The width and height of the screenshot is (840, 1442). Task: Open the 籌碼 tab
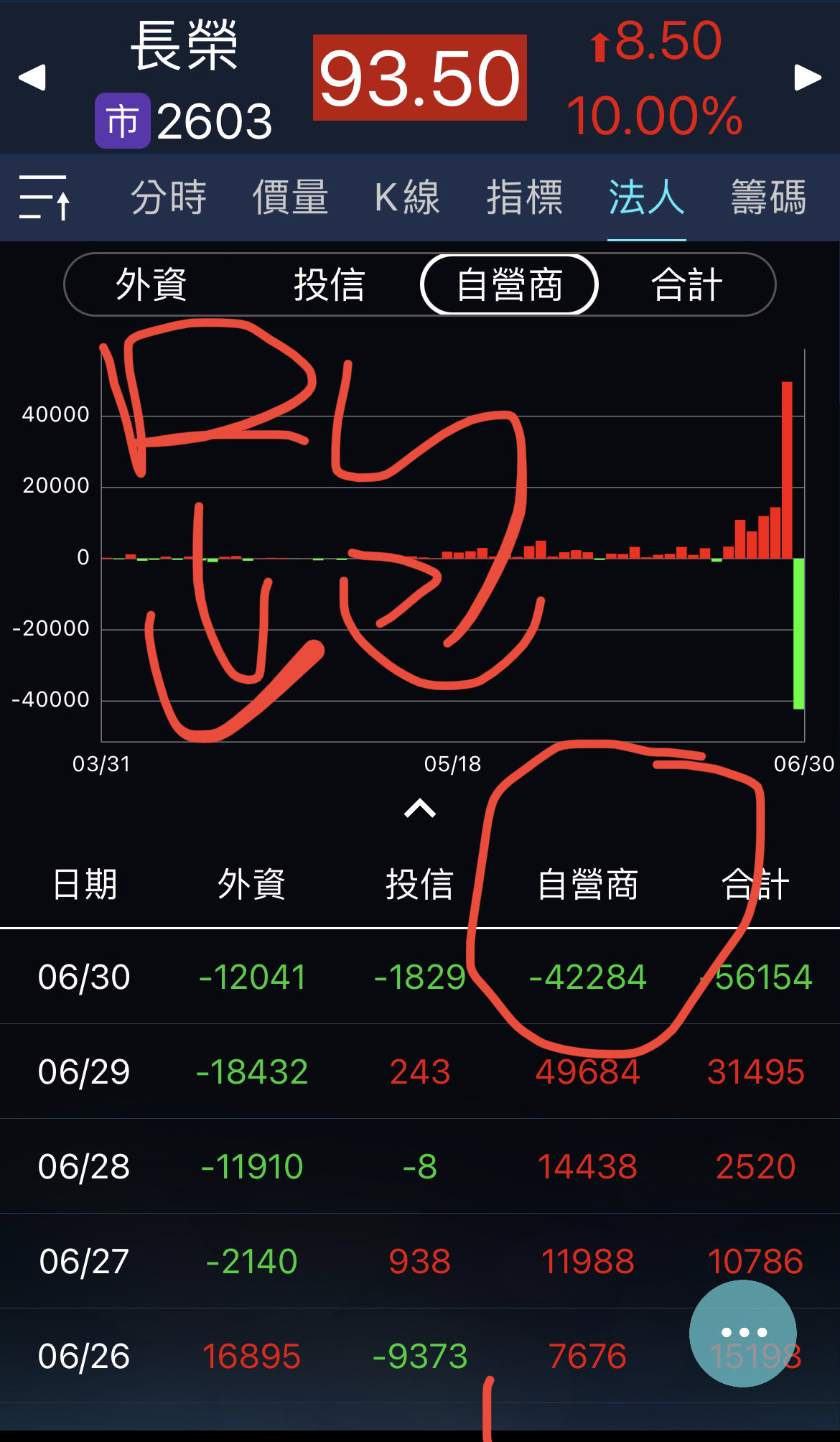(x=768, y=197)
